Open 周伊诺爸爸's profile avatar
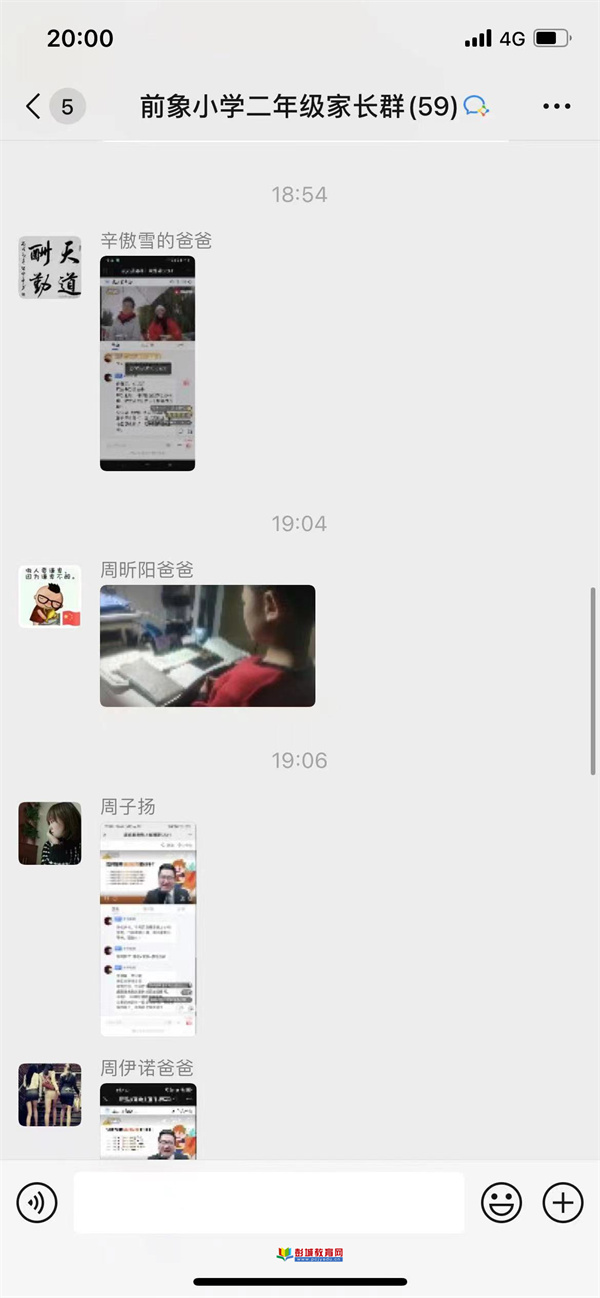Image resolution: width=600 pixels, height=1298 pixels. 50,1095
